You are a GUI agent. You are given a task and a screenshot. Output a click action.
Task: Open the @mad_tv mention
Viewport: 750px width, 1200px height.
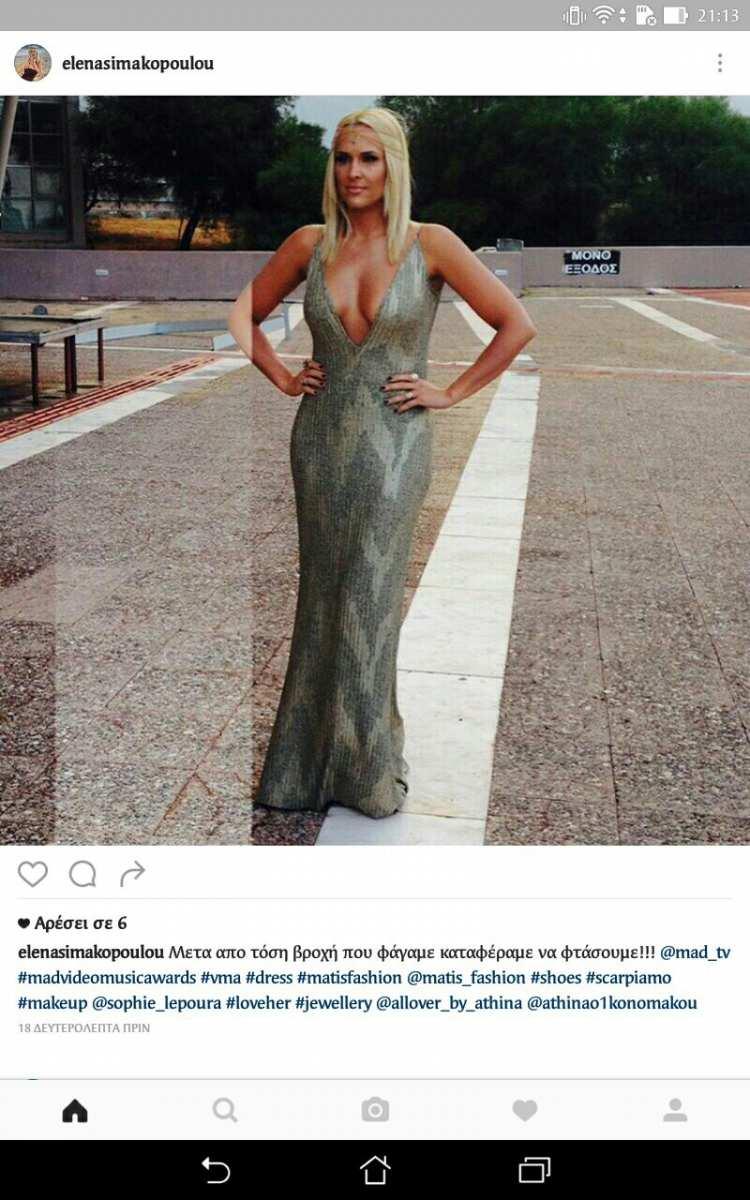pos(695,952)
